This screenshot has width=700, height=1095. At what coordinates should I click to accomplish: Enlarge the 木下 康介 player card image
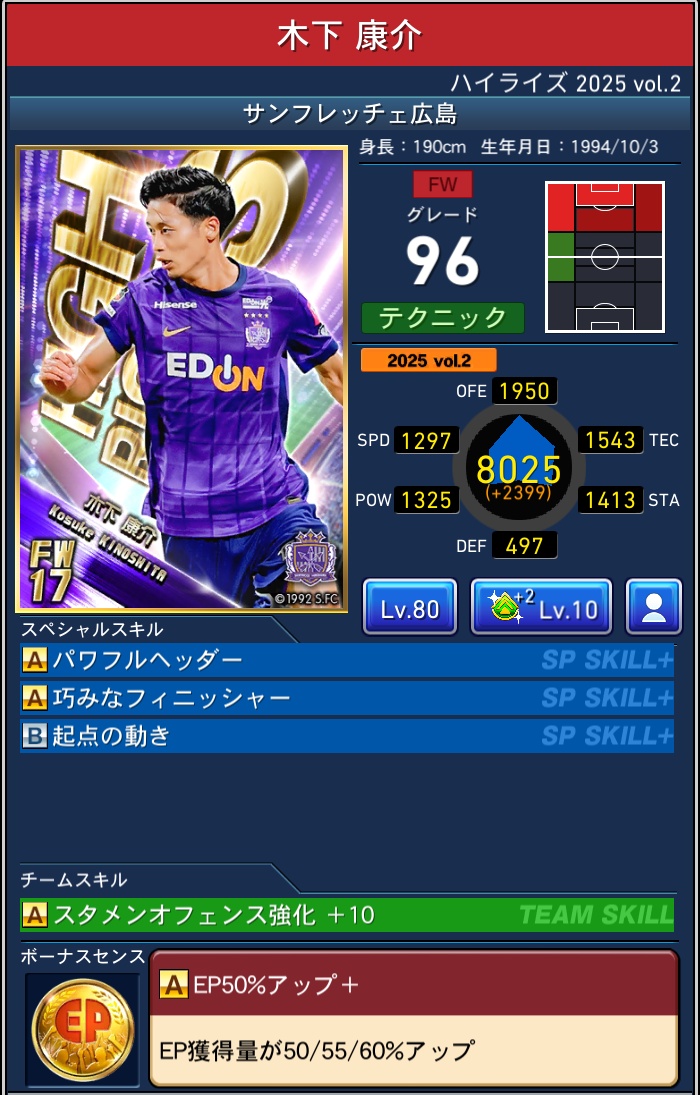(181, 379)
